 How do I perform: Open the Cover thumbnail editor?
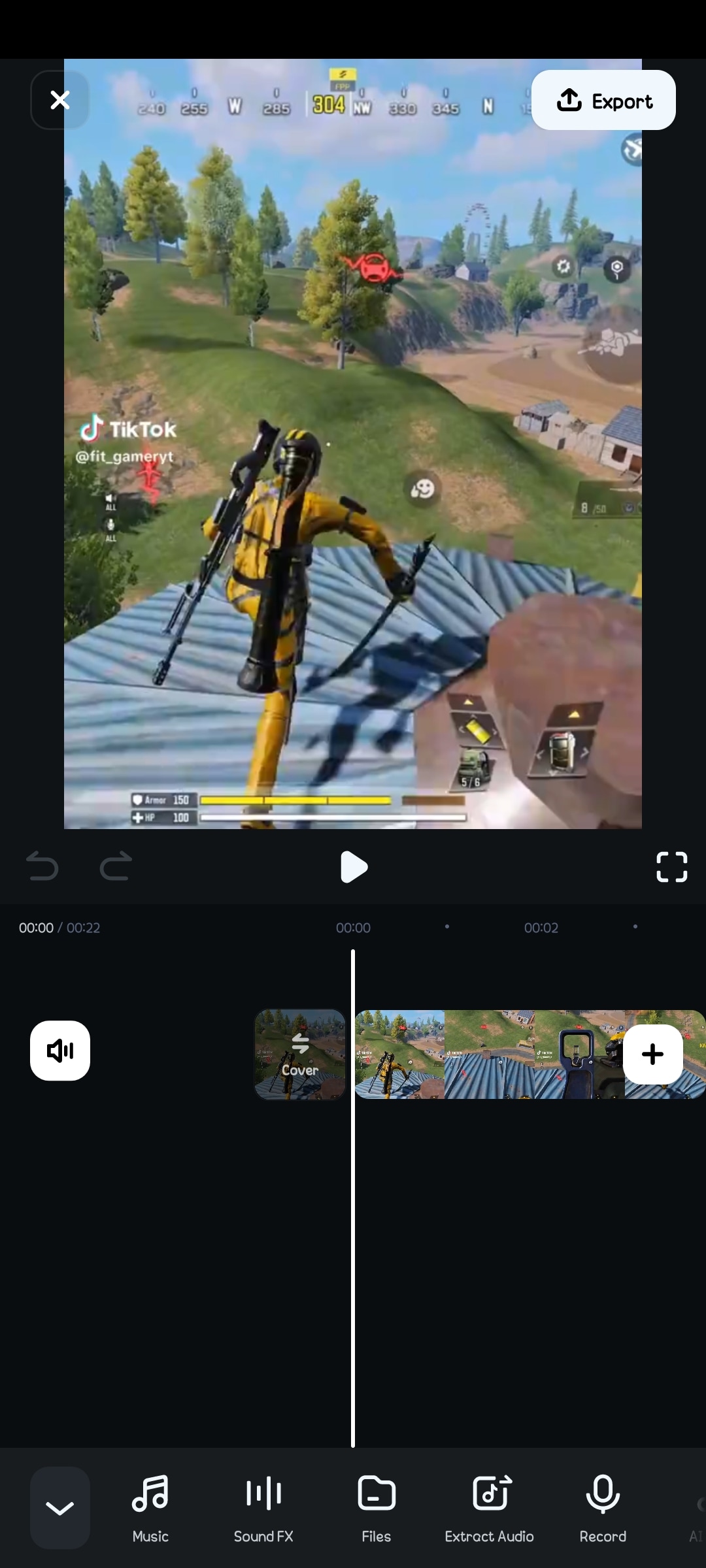tap(300, 1054)
